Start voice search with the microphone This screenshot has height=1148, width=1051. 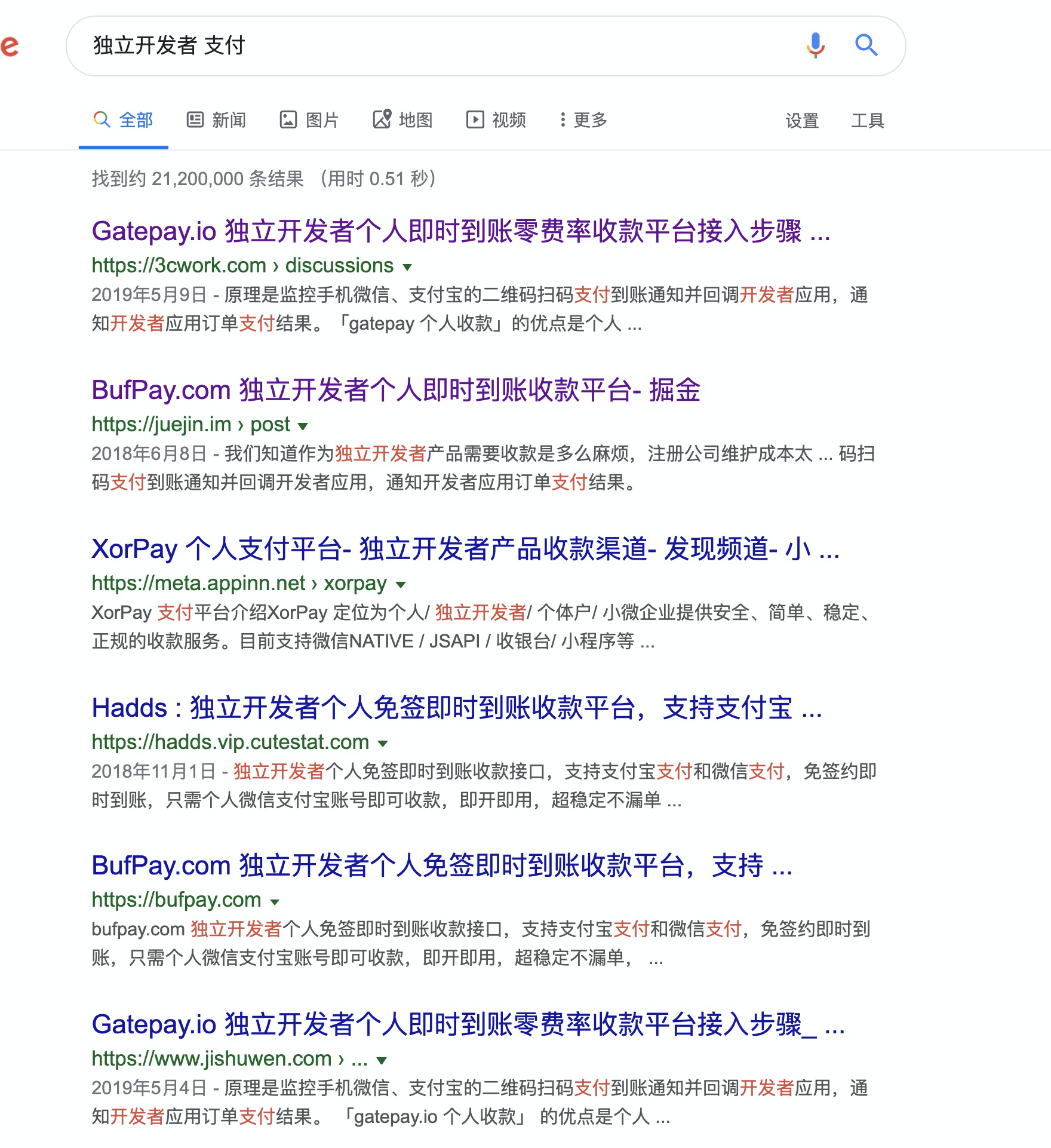pos(815,45)
